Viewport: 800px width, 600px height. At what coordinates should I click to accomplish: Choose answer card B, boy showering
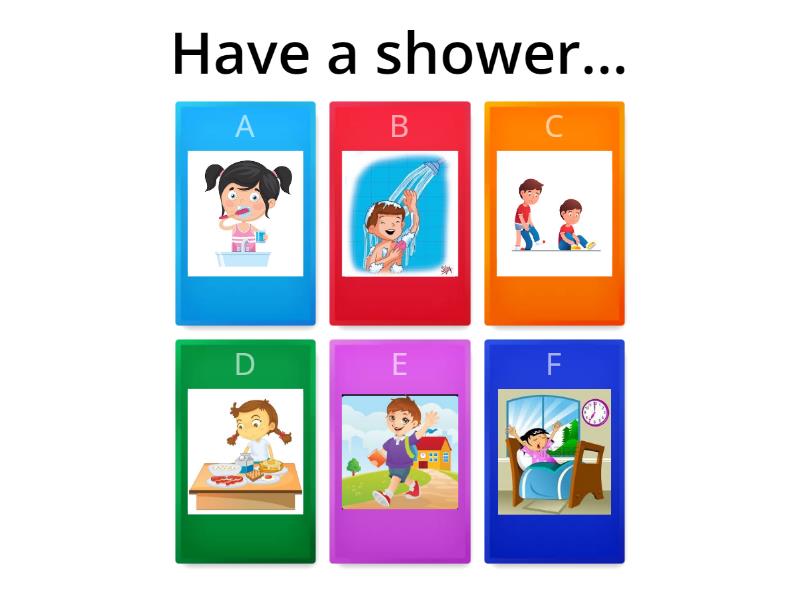pyautogui.click(x=400, y=213)
